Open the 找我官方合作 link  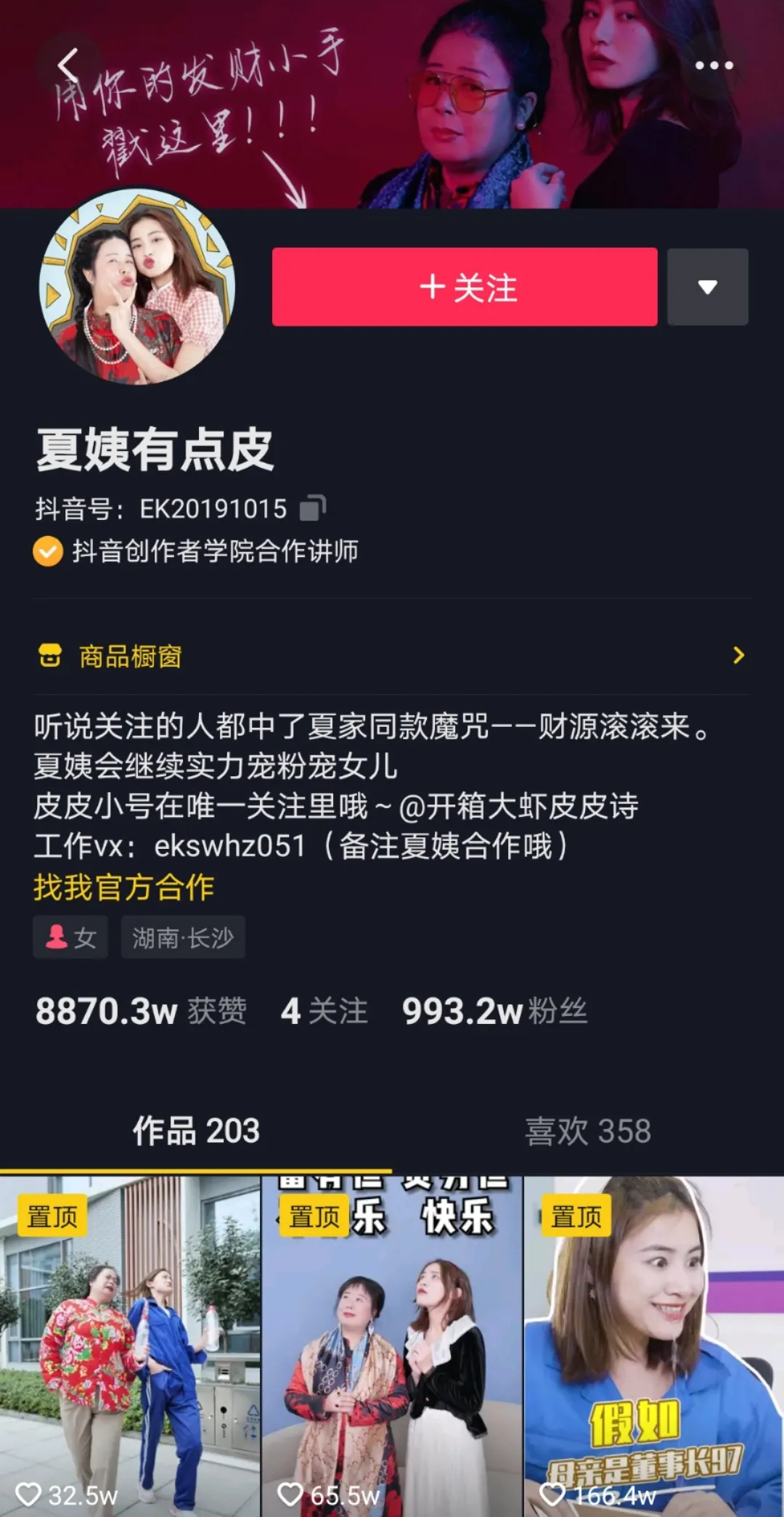(x=123, y=887)
